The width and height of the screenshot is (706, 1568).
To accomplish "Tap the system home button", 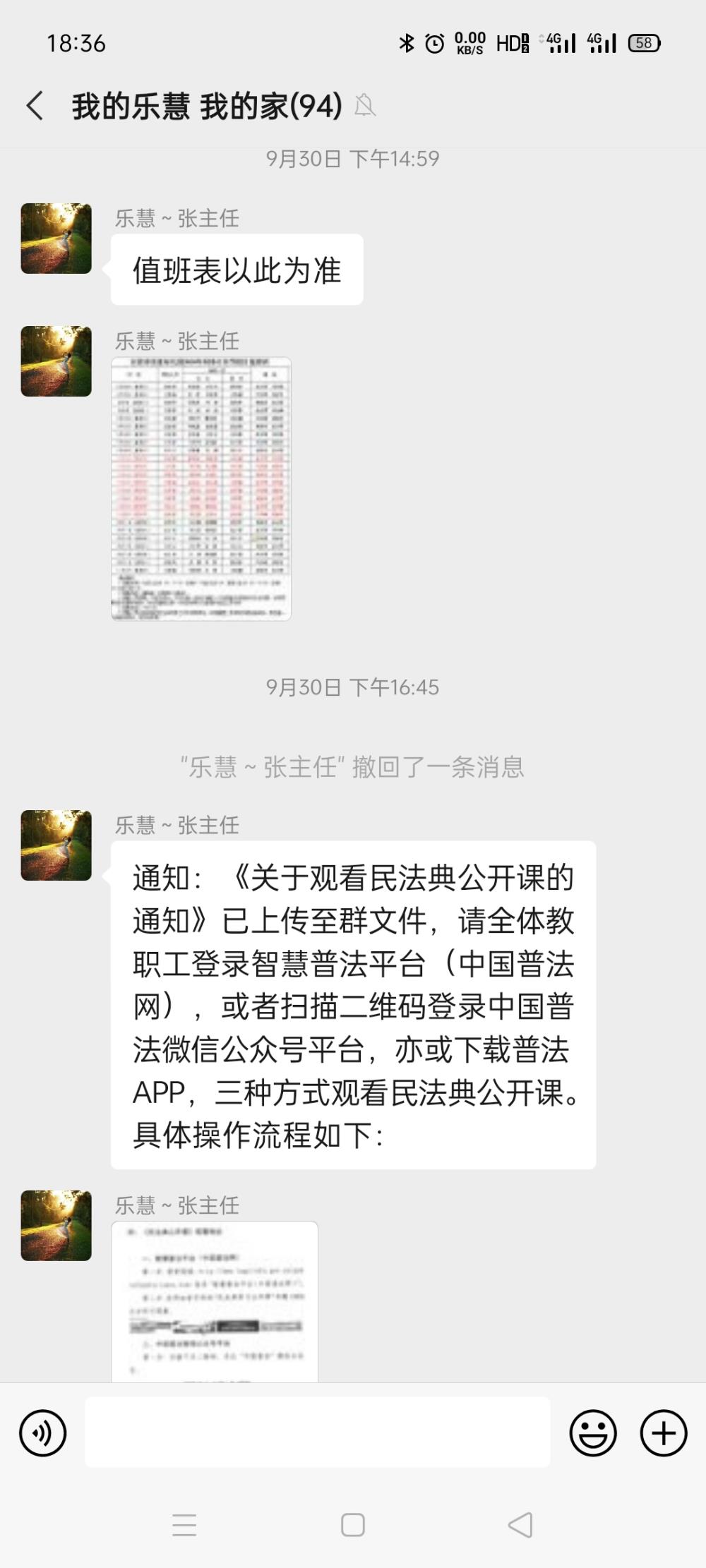I will point(353,1525).
